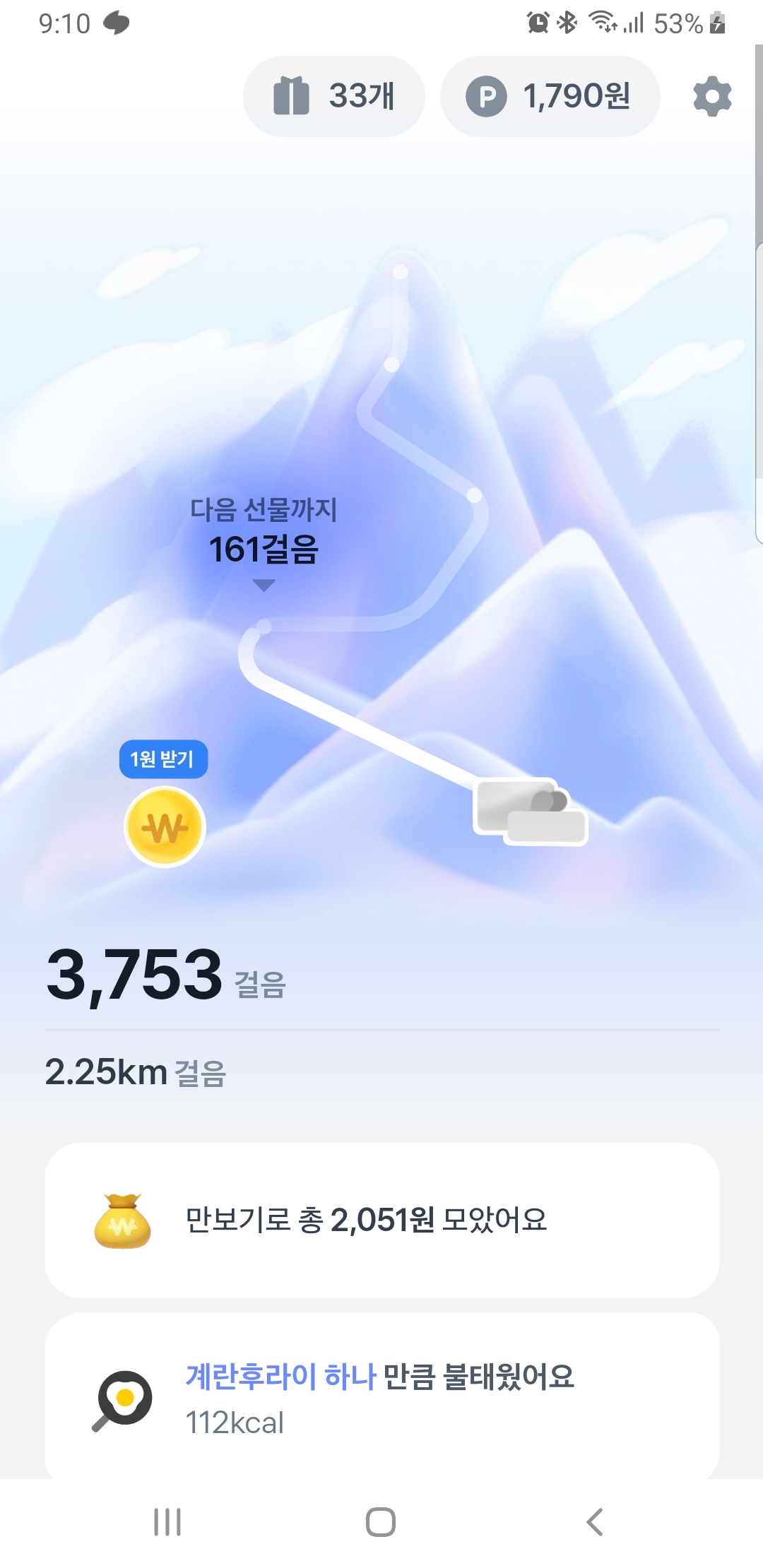Collect the 1원 받기 coin
The image size is (763, 1568).
click(165, 826)
